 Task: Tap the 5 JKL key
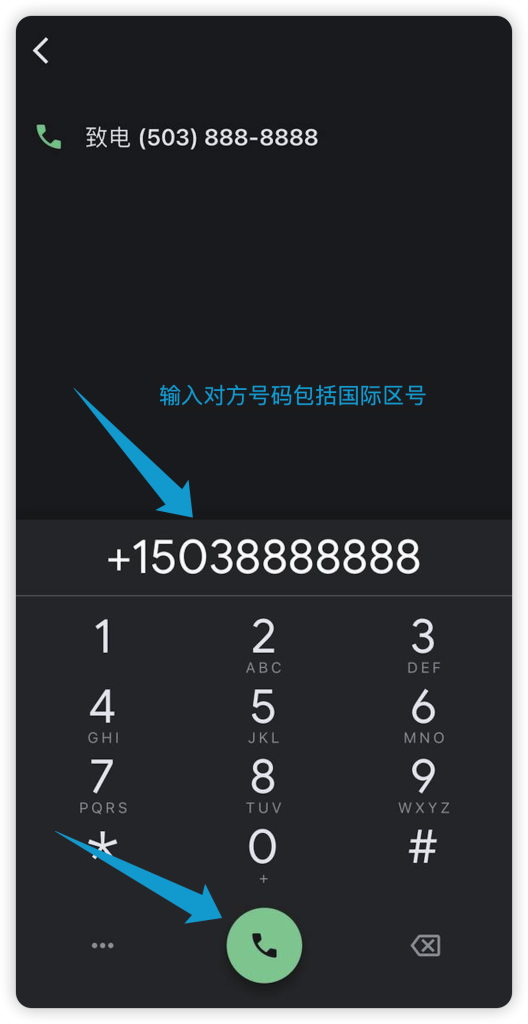[263, 717]
